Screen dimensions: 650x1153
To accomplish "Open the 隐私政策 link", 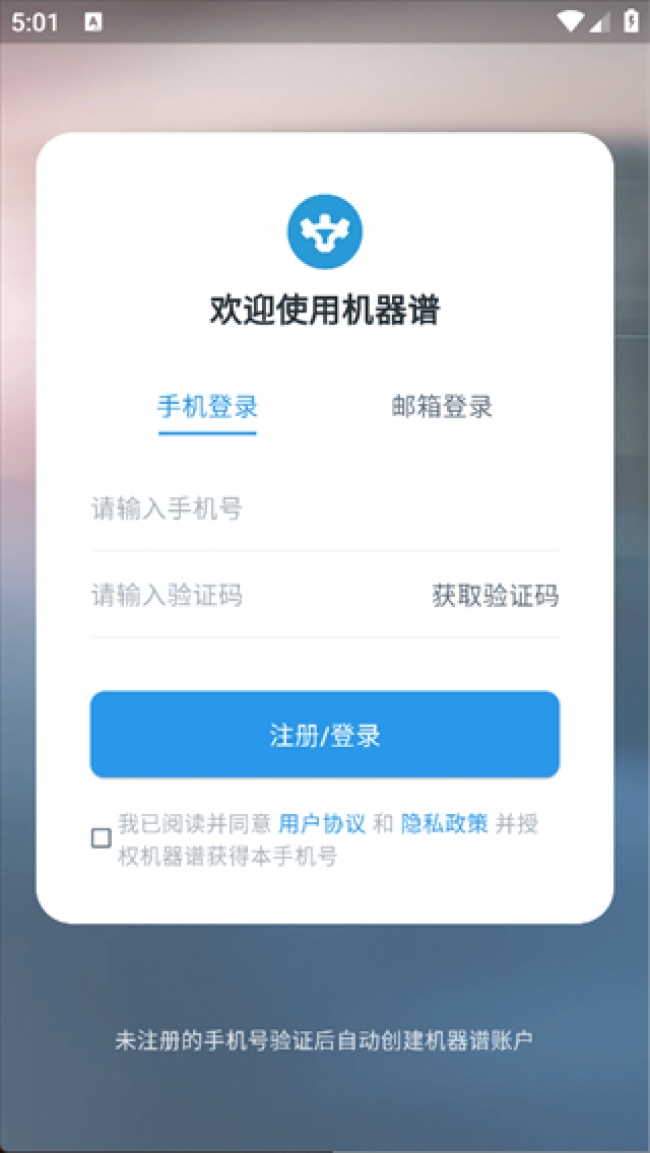I will pos(445,824).
